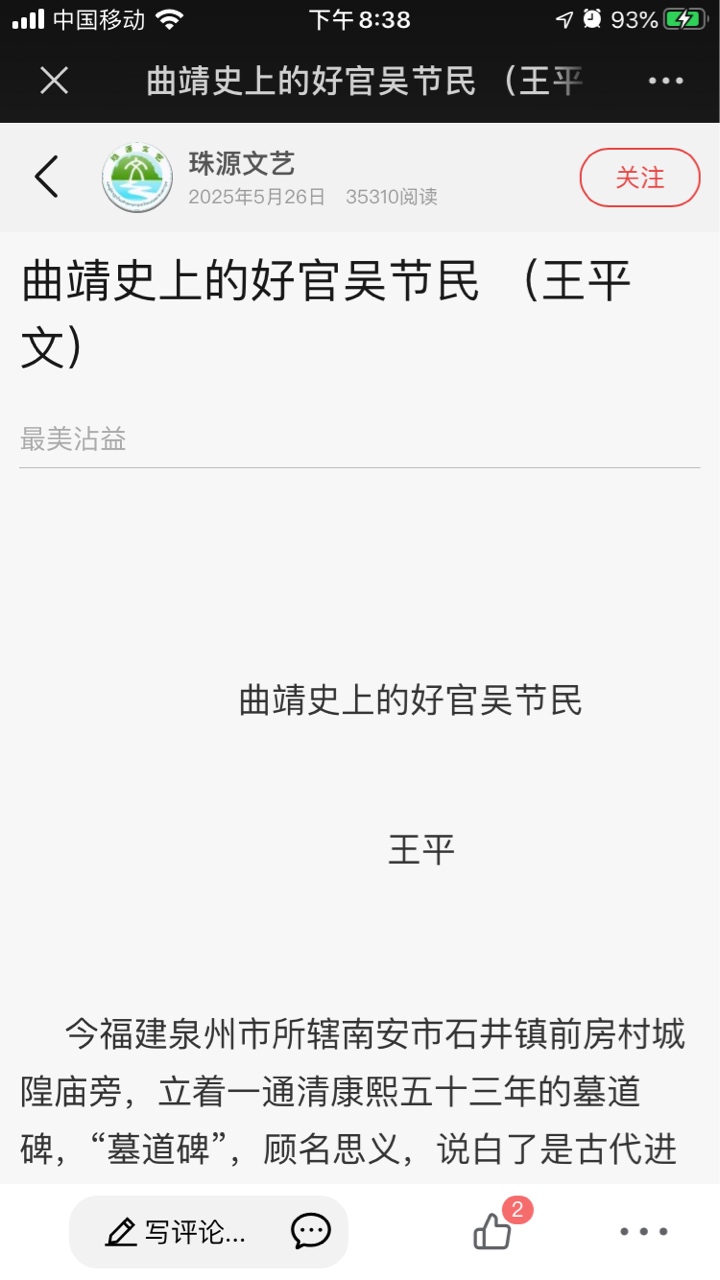Like the article with thumbs-up
720x1280 pixels.
coord(493,1231)
